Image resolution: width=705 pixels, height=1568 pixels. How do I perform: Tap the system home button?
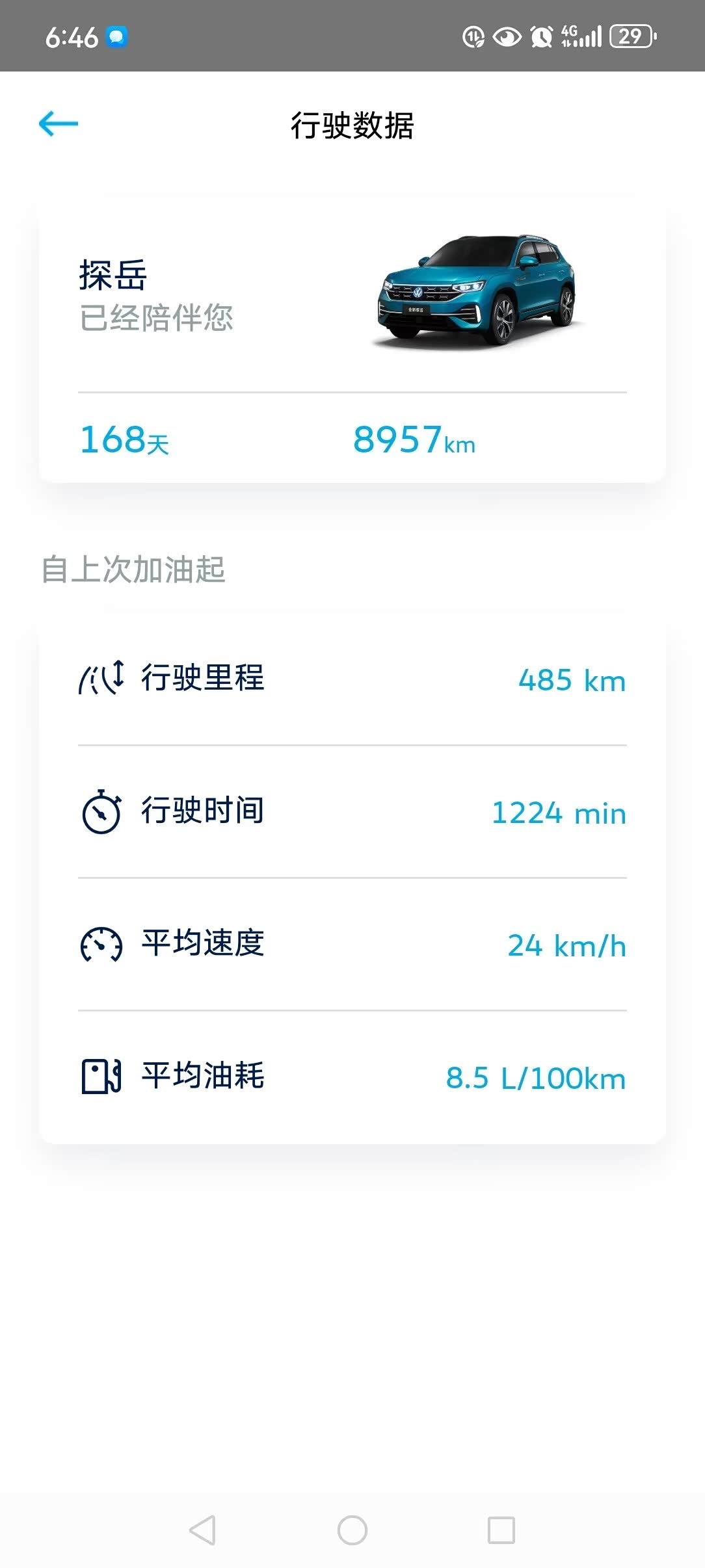352,1530
